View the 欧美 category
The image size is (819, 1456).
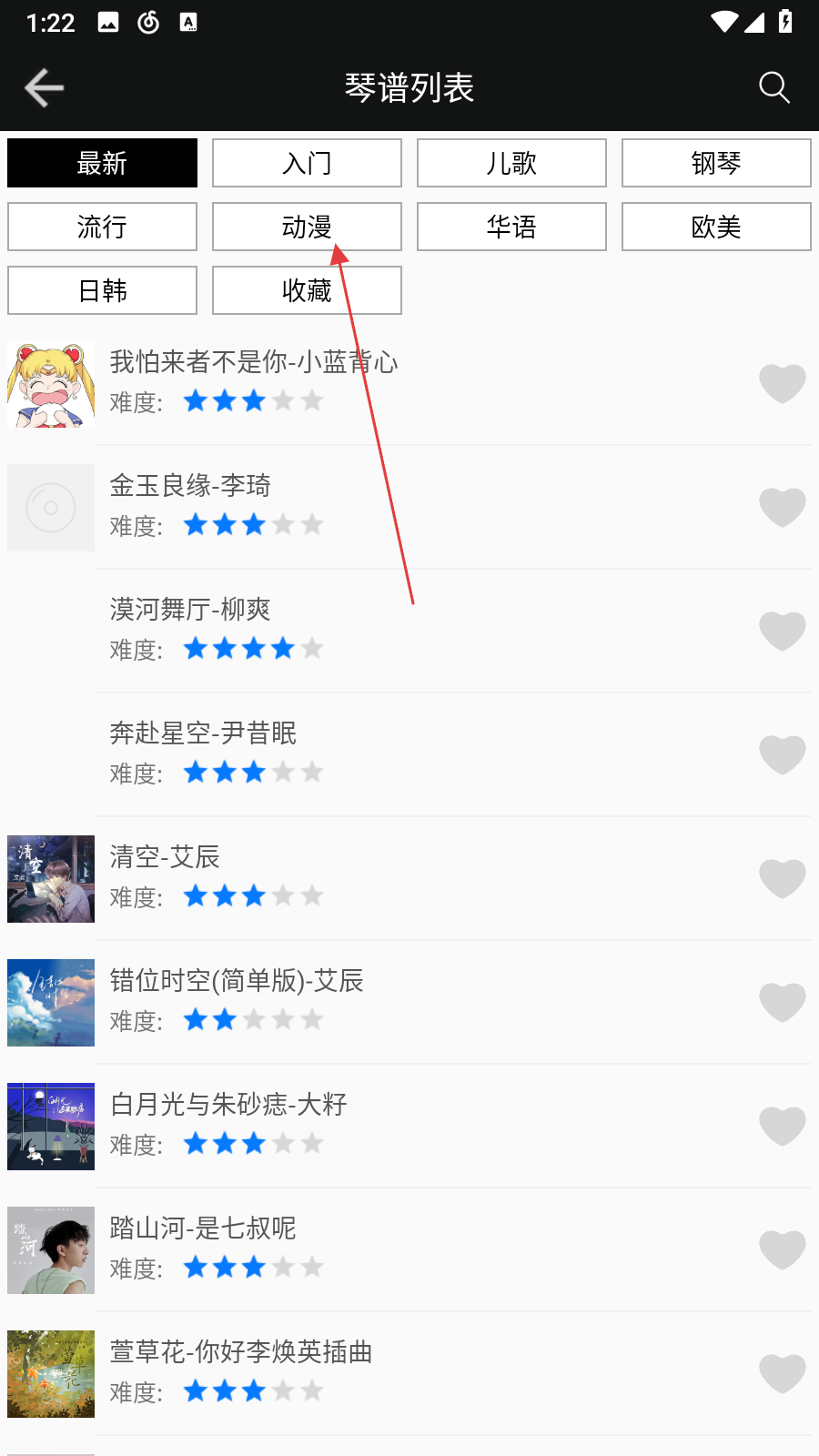tap(716, 227)
